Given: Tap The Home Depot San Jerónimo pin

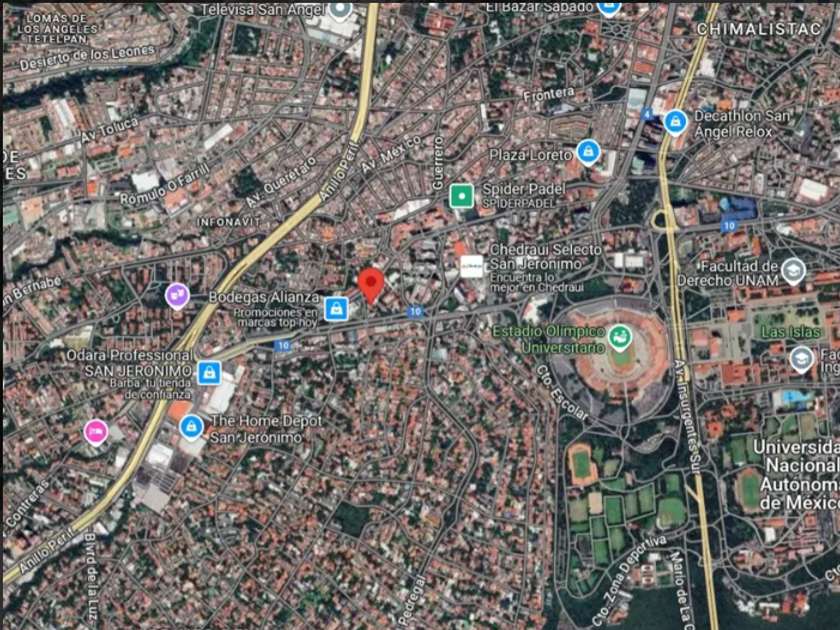Looking at the screenshot, I should (191, 428).
